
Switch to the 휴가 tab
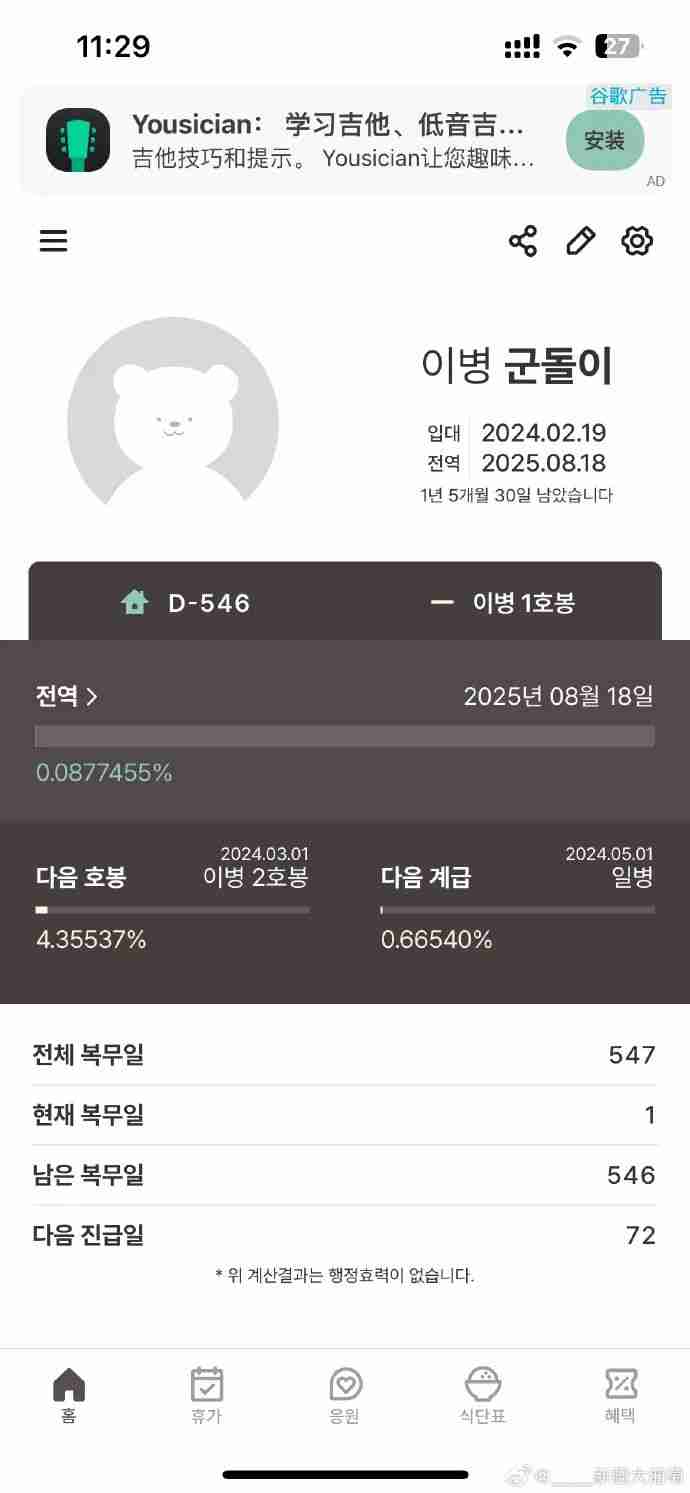click(x=206, y=1395)
